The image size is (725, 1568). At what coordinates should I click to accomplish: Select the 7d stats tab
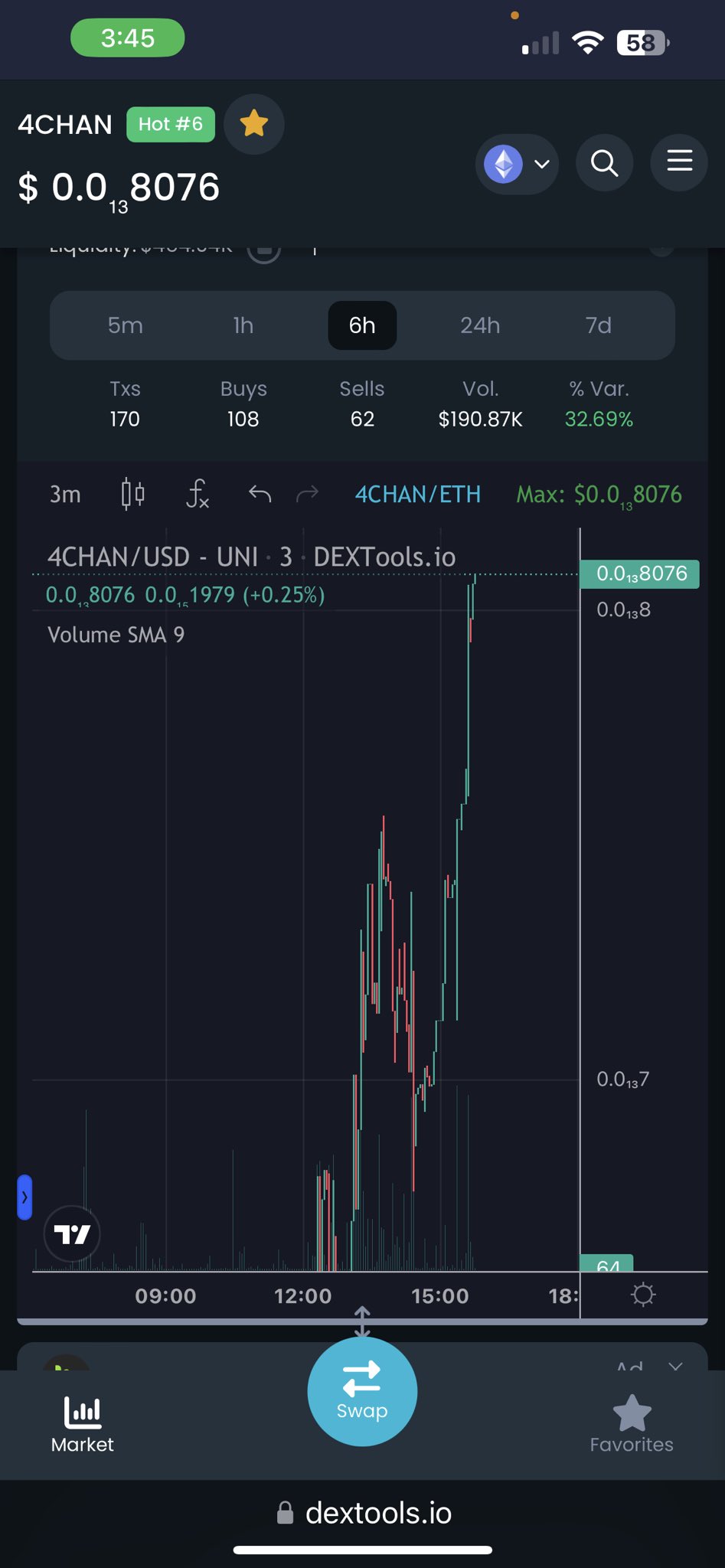tap(599, 325)
